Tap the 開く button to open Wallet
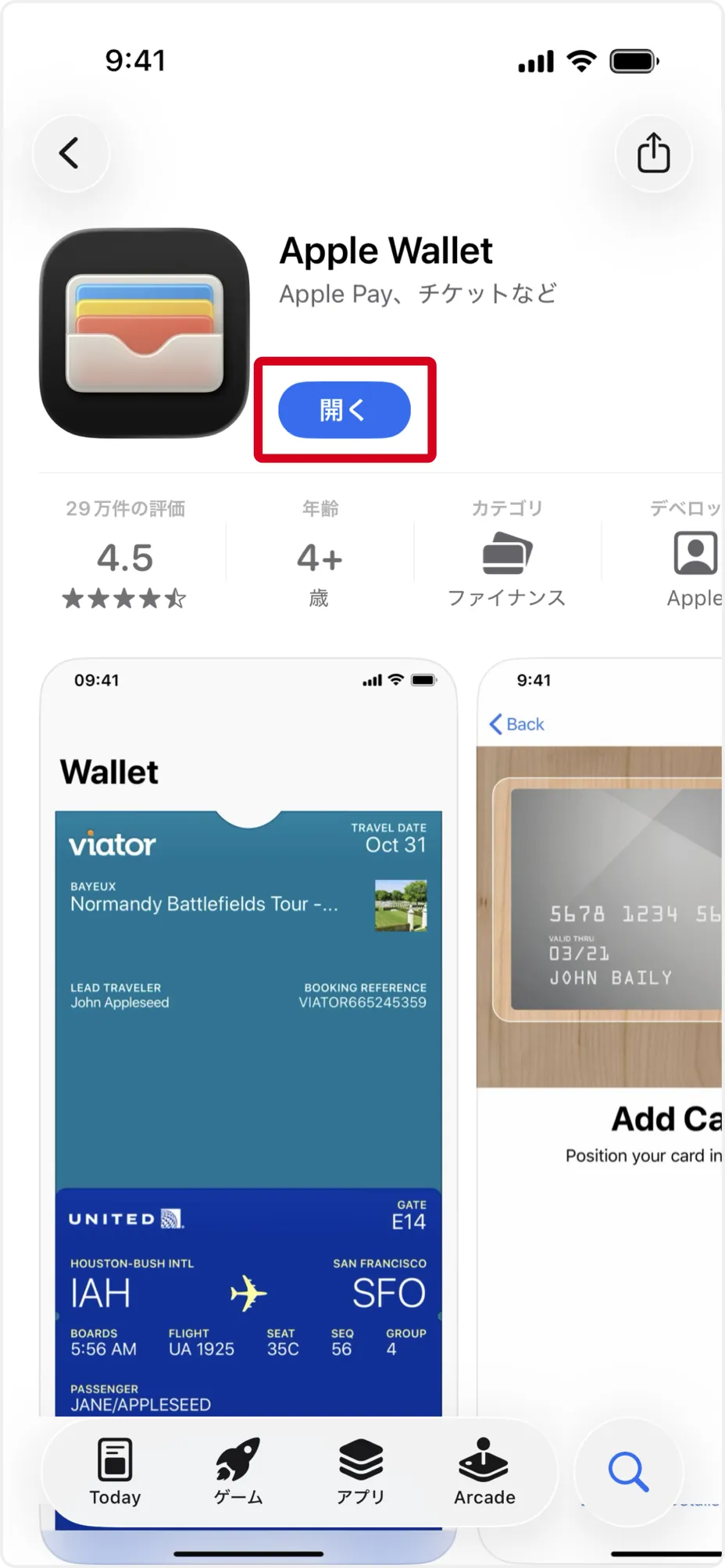This screenshot has height=1568, width=725. click(x=345, y=410)
